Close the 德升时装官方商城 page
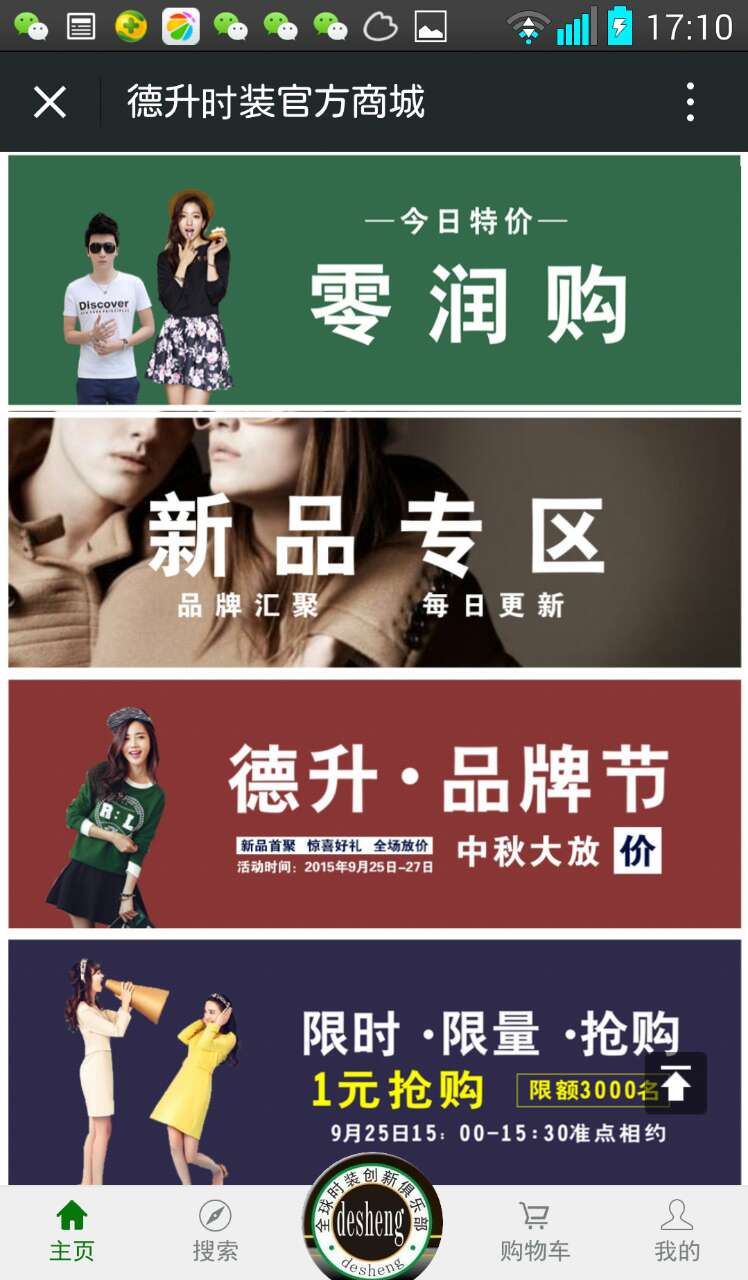The height and width of the screenshot is (1280, 748). 49,102
